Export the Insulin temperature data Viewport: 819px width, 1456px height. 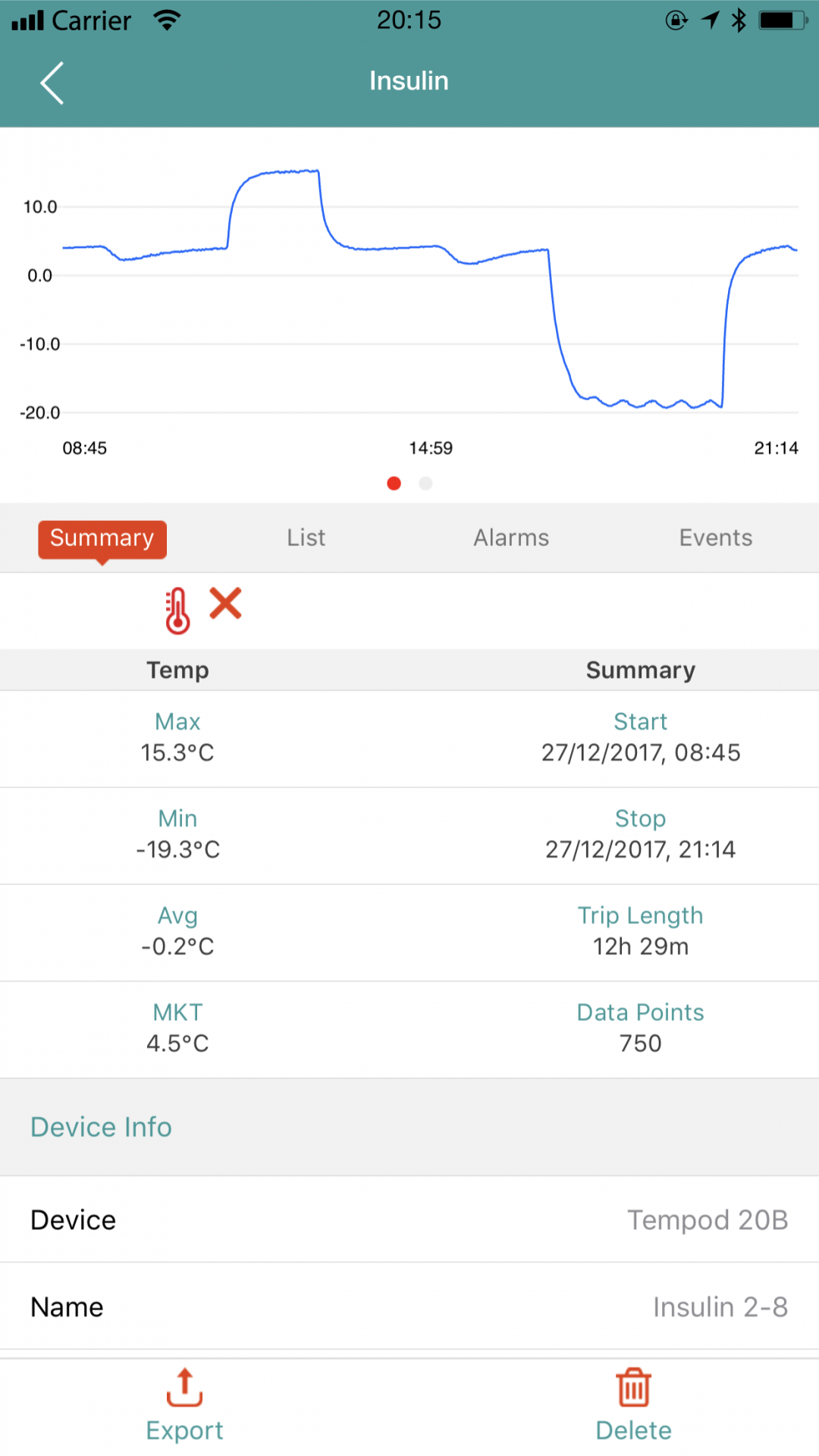tap(184, 1406)
